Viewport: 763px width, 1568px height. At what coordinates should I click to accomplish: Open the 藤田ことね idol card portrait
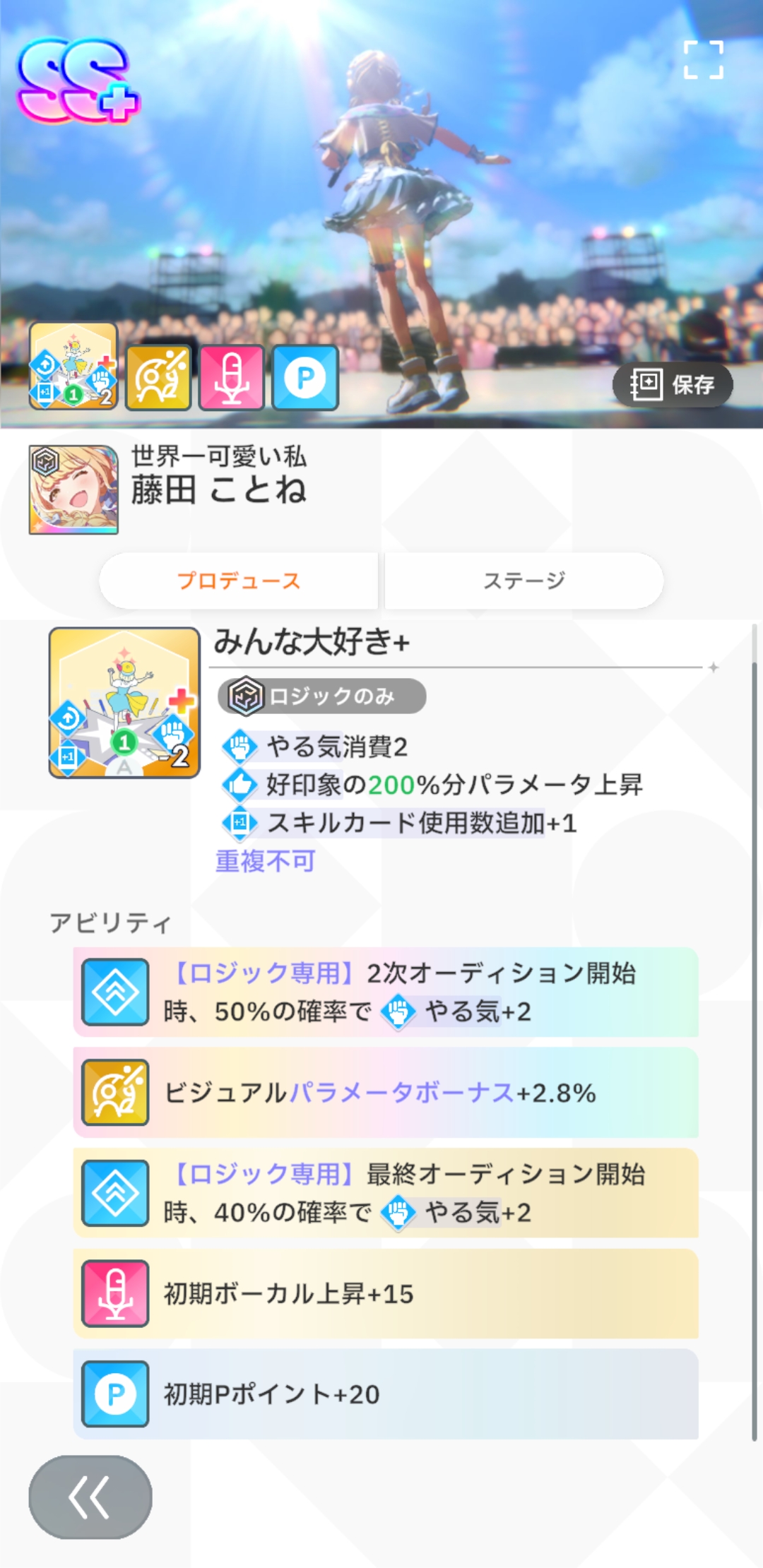(73, 489)
